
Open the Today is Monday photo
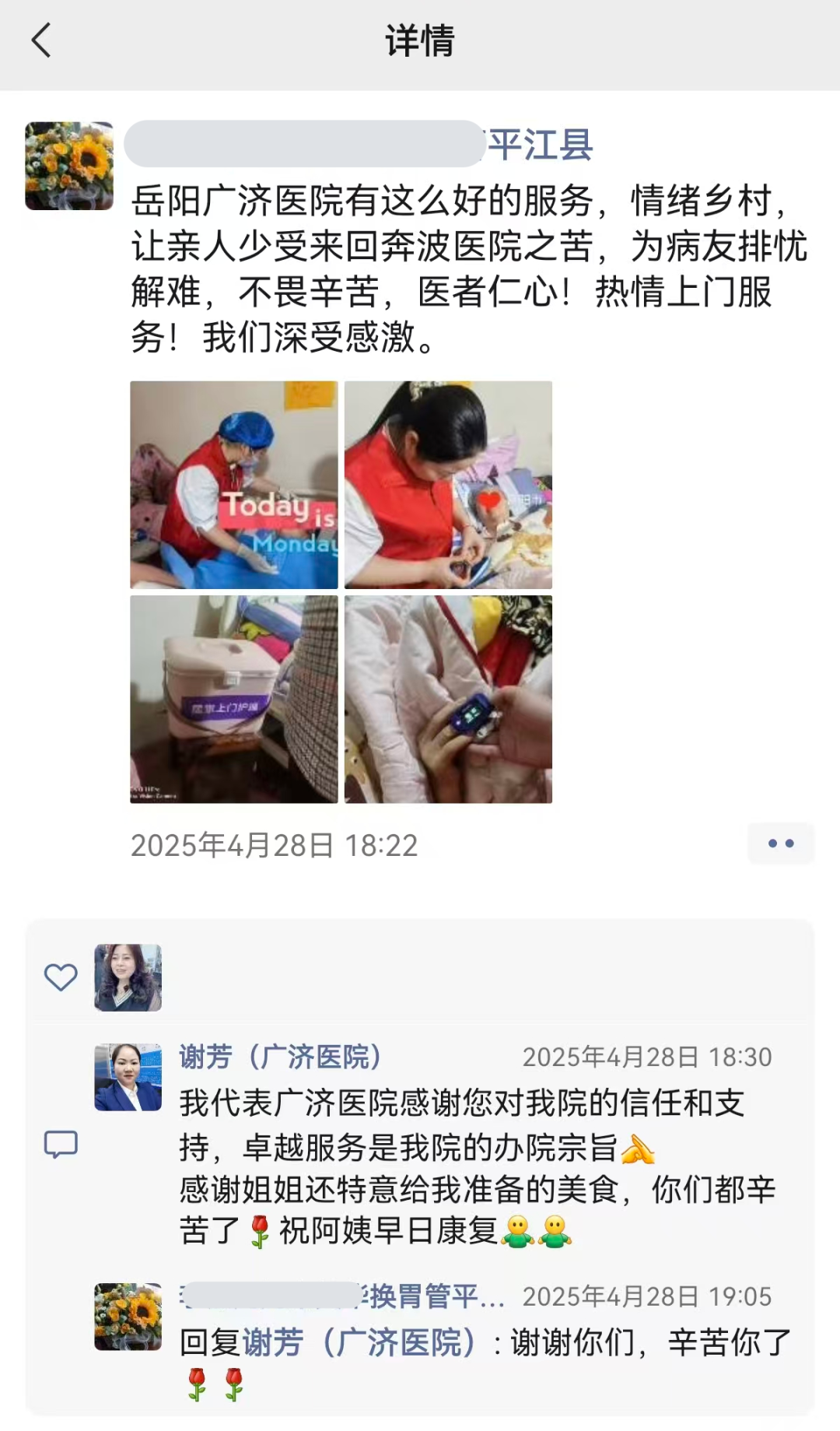click(x=234, y=485)
